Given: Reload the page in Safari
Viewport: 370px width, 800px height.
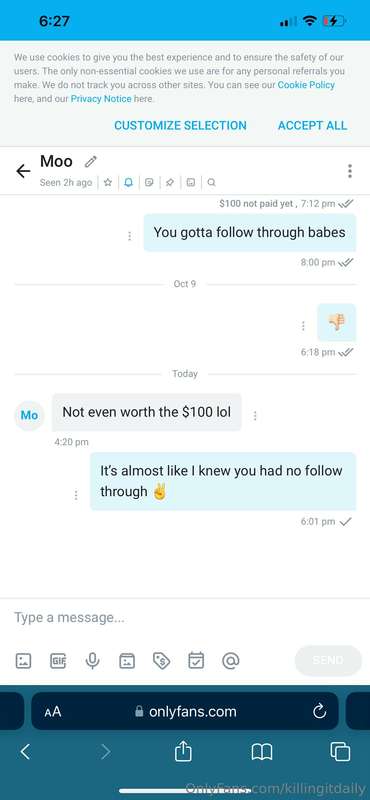Looking at the screenshot, I should coord(319,711).
